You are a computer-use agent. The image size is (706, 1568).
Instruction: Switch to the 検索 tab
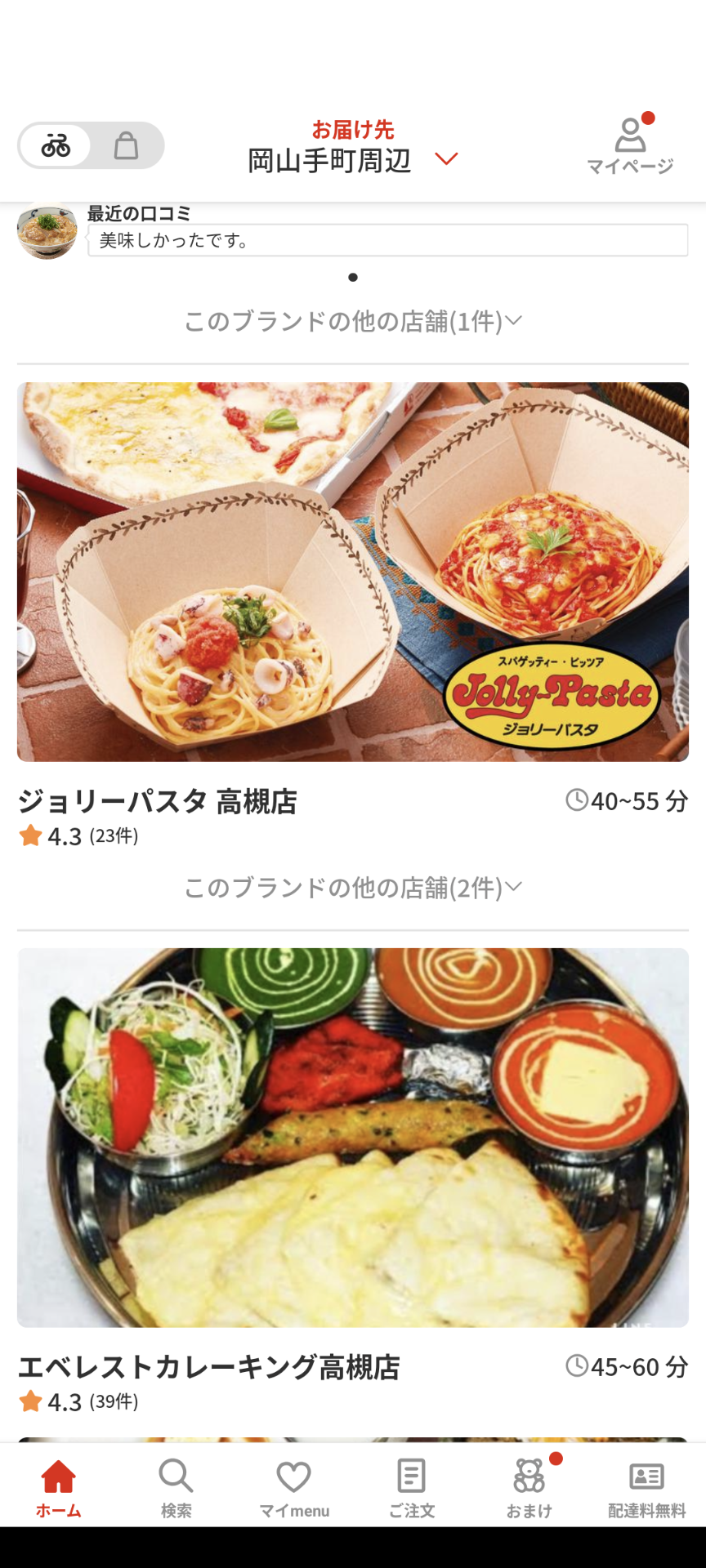click(176, 1488)
